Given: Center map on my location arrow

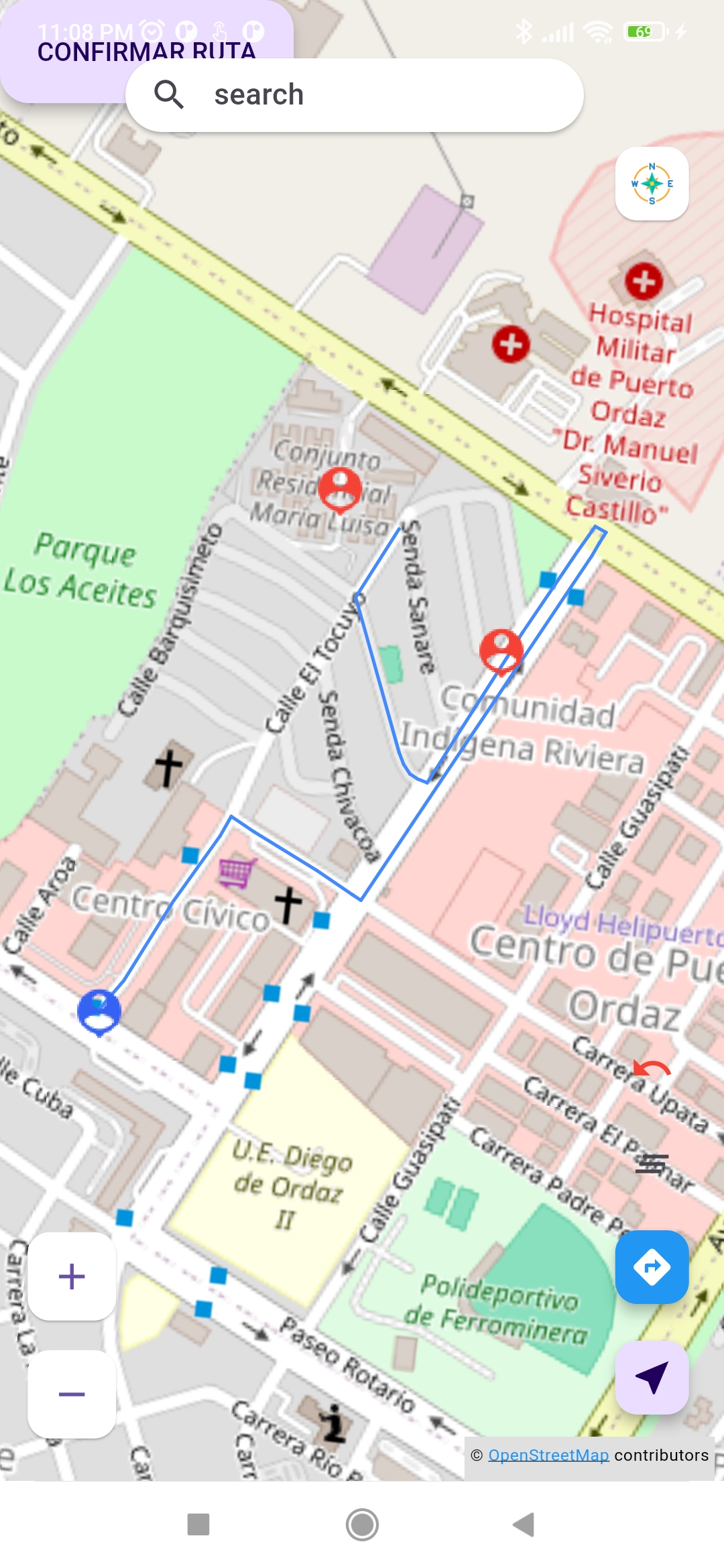Looking at the screenshot, I should [x=652, y=1377].
